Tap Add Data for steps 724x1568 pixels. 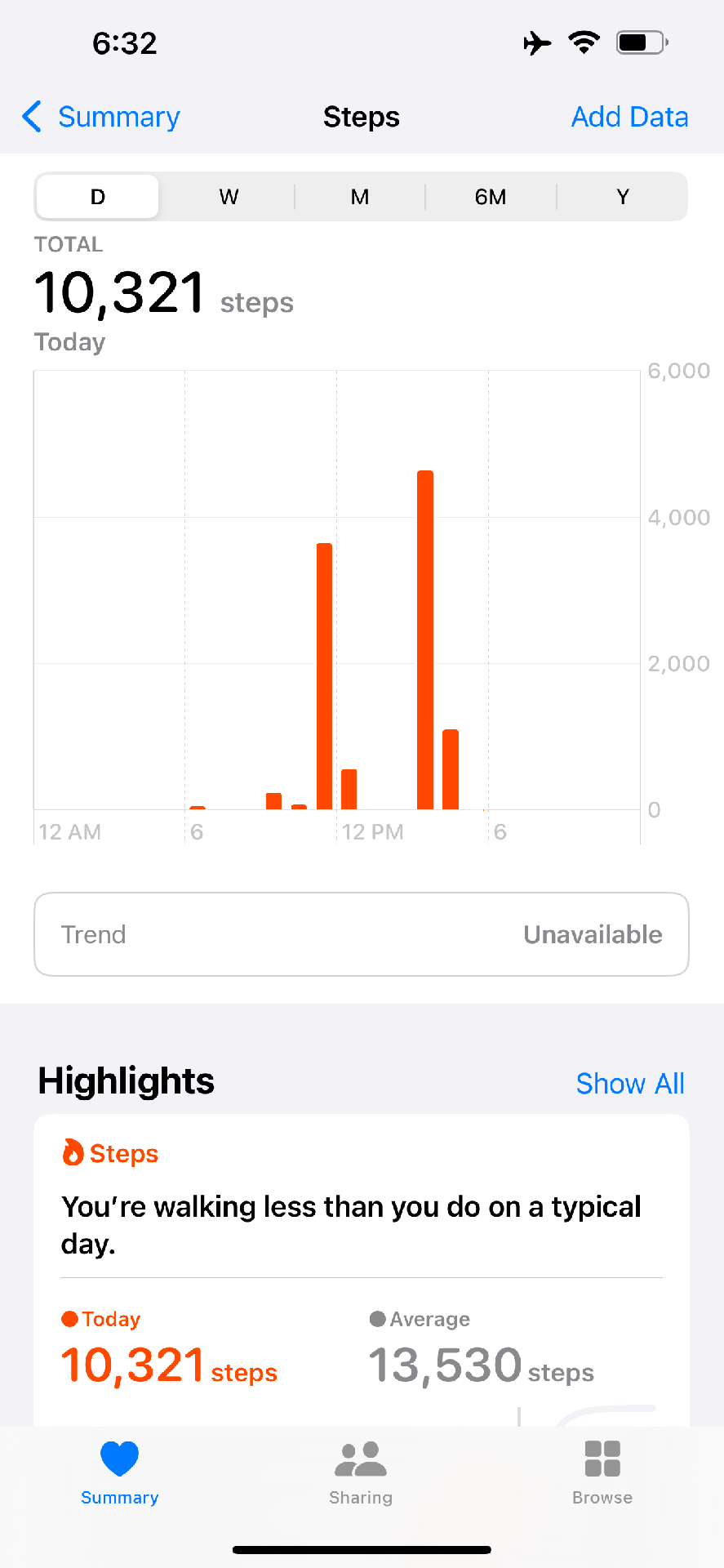pyautogui.click(x=629, y=117)
